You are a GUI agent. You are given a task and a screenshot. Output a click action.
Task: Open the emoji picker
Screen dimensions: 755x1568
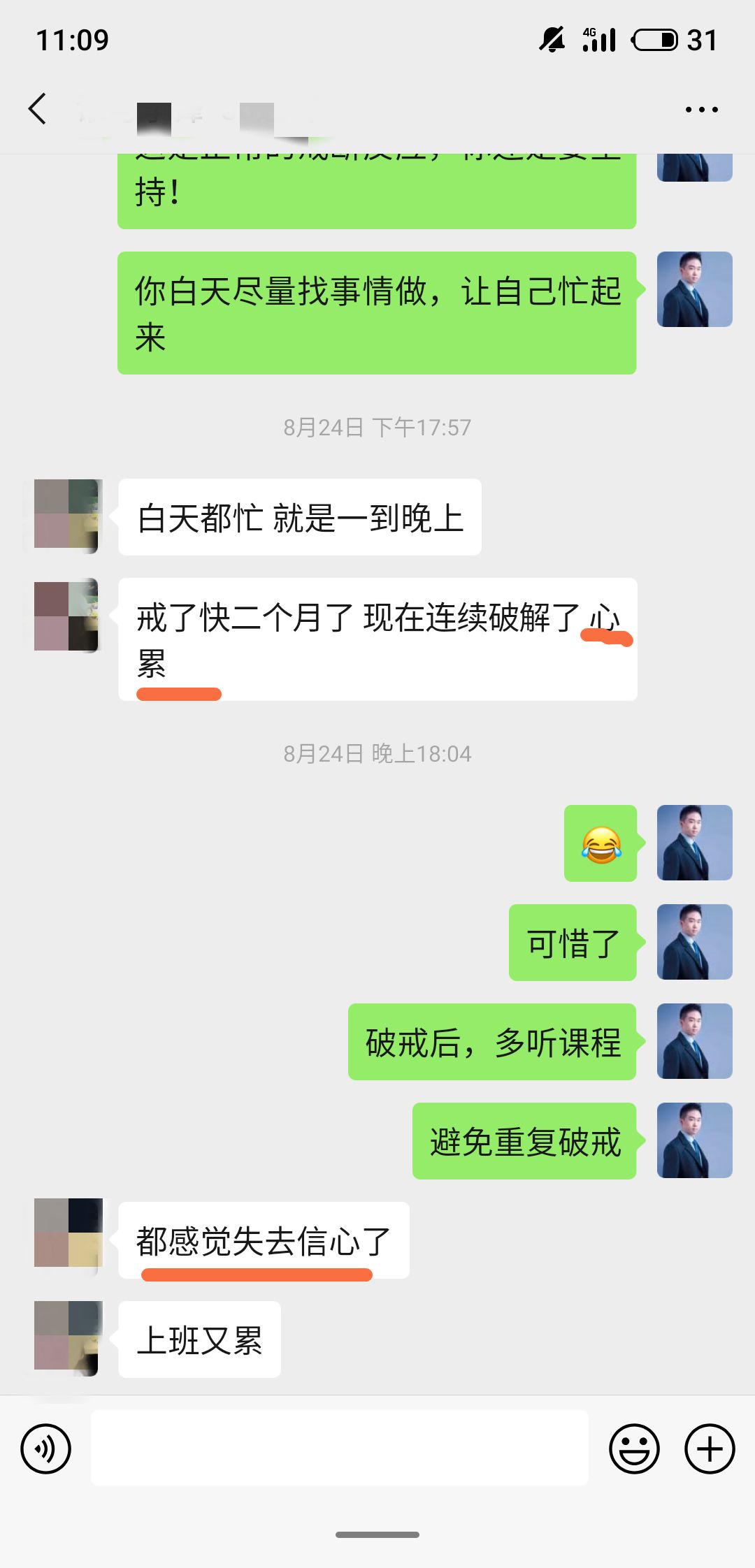634,1449
